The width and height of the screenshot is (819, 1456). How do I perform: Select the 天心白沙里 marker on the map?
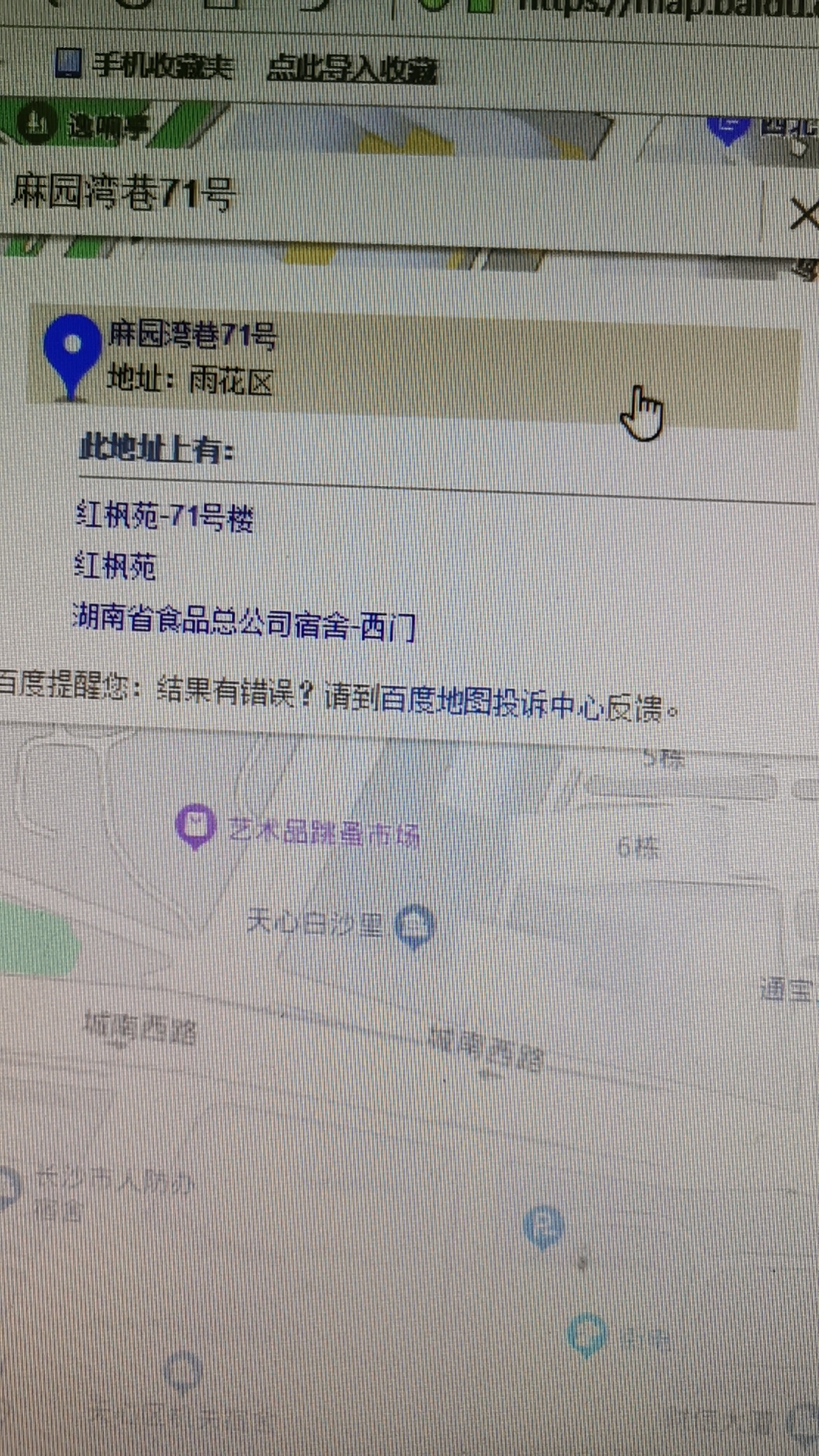point(415,926)
